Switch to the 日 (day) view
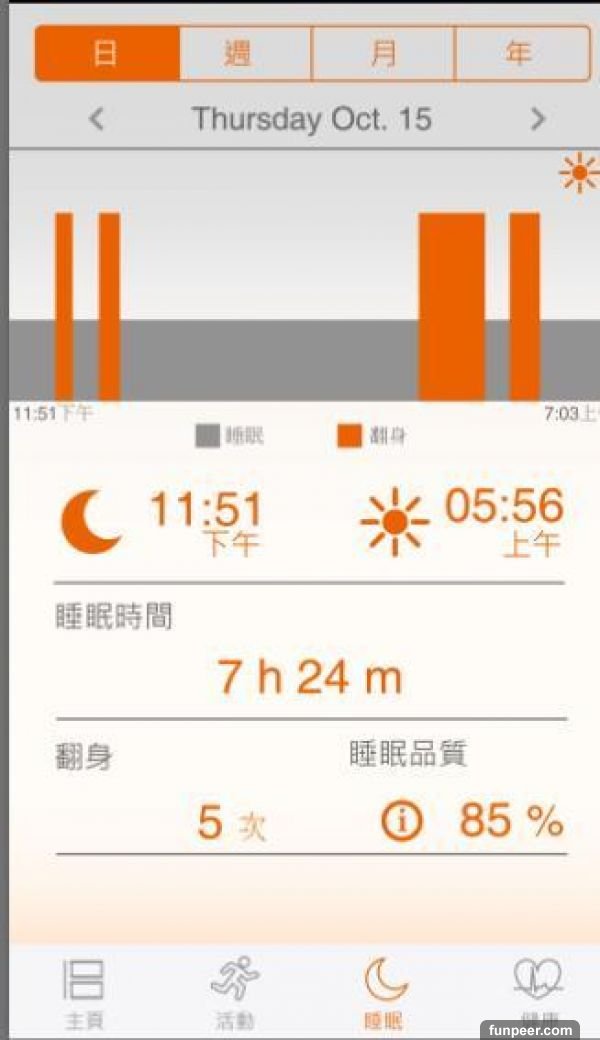 (x=107, y=53)
